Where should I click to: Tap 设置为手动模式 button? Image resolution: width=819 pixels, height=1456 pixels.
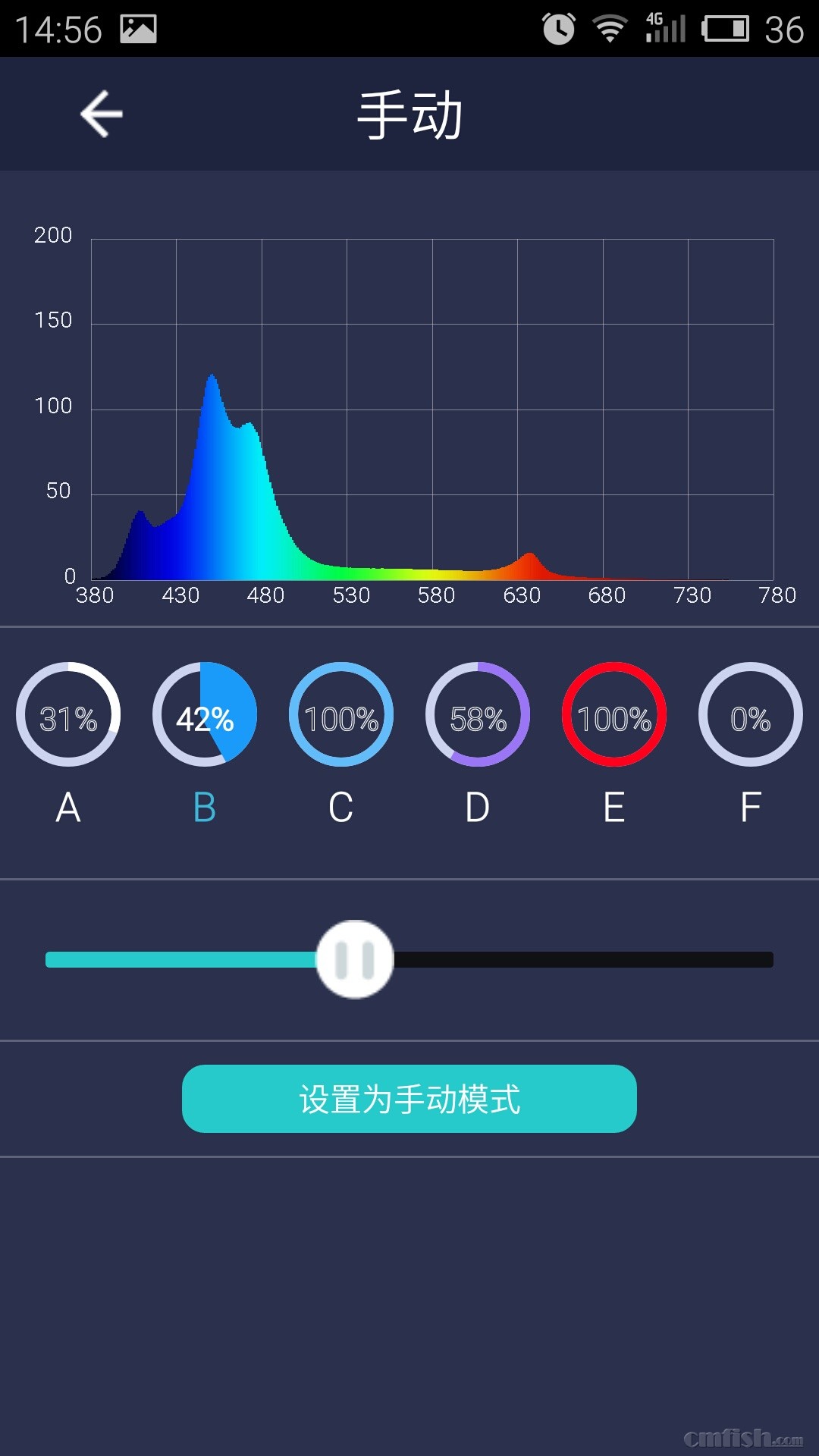[x=409, y=1099]
